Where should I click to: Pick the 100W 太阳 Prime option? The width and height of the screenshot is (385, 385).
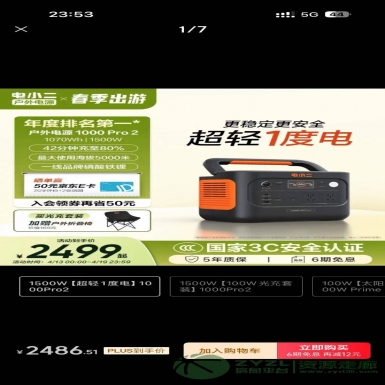349,286
